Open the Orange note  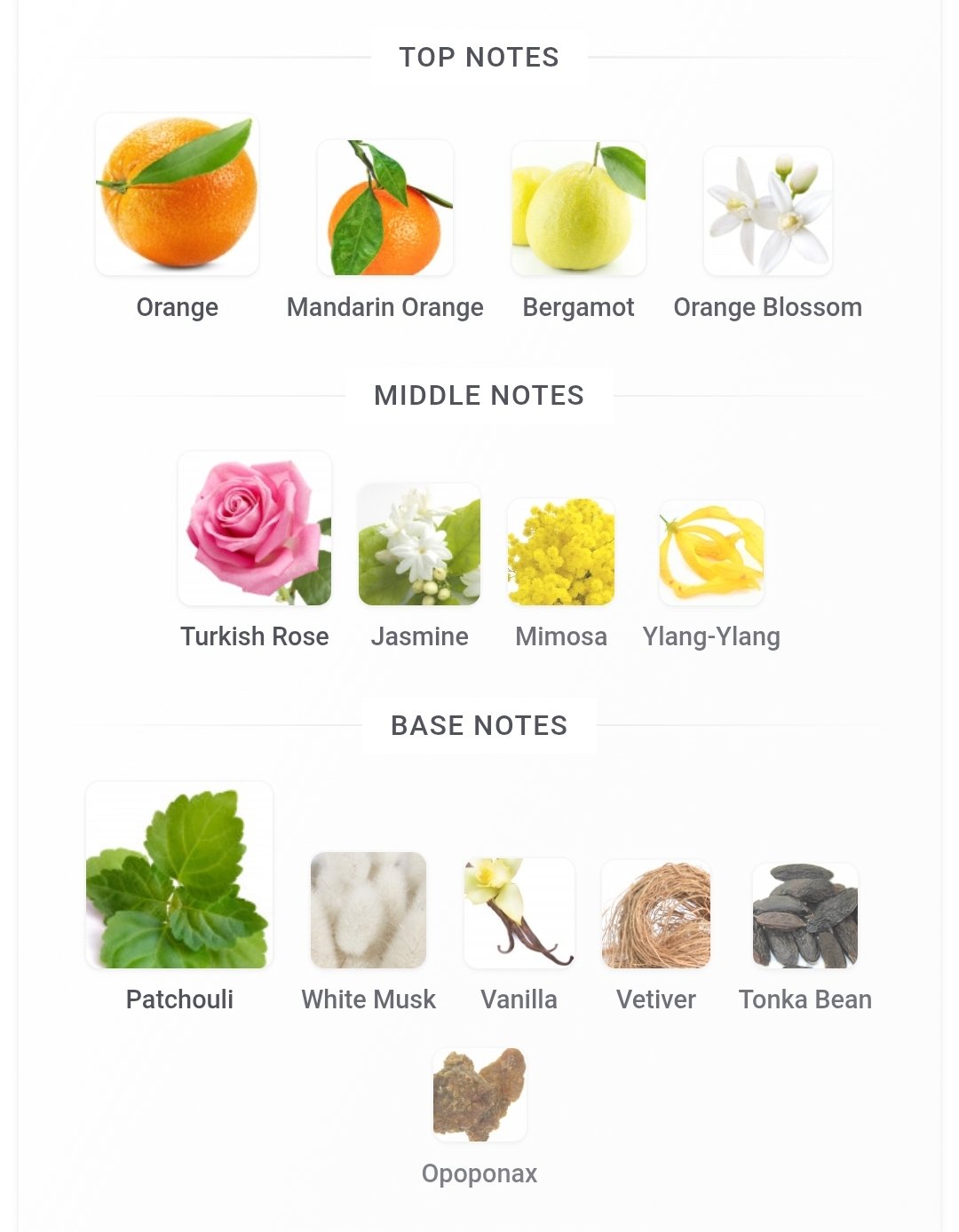tap(177, 195)
